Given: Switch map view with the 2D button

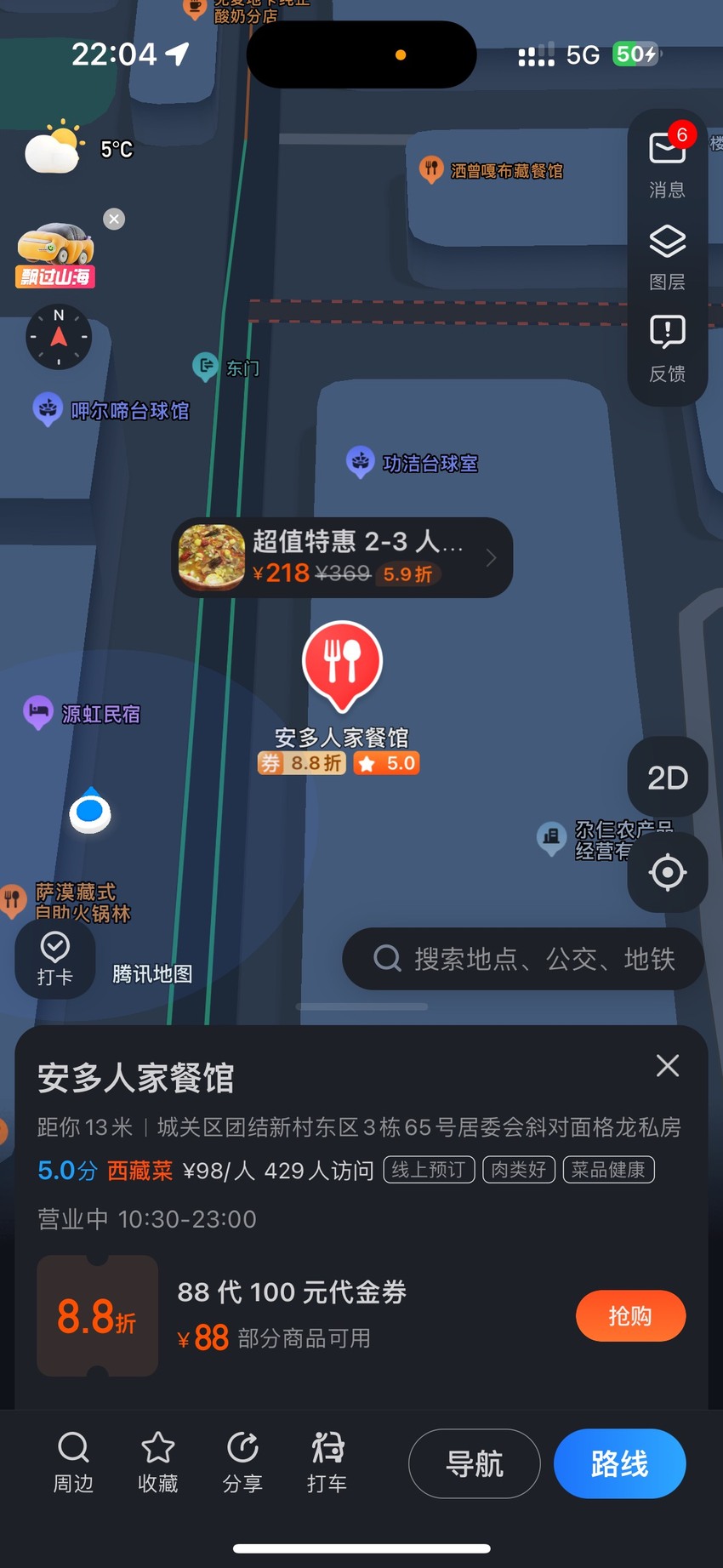Looking at the screenshot, I should click(x=668, y=778).
